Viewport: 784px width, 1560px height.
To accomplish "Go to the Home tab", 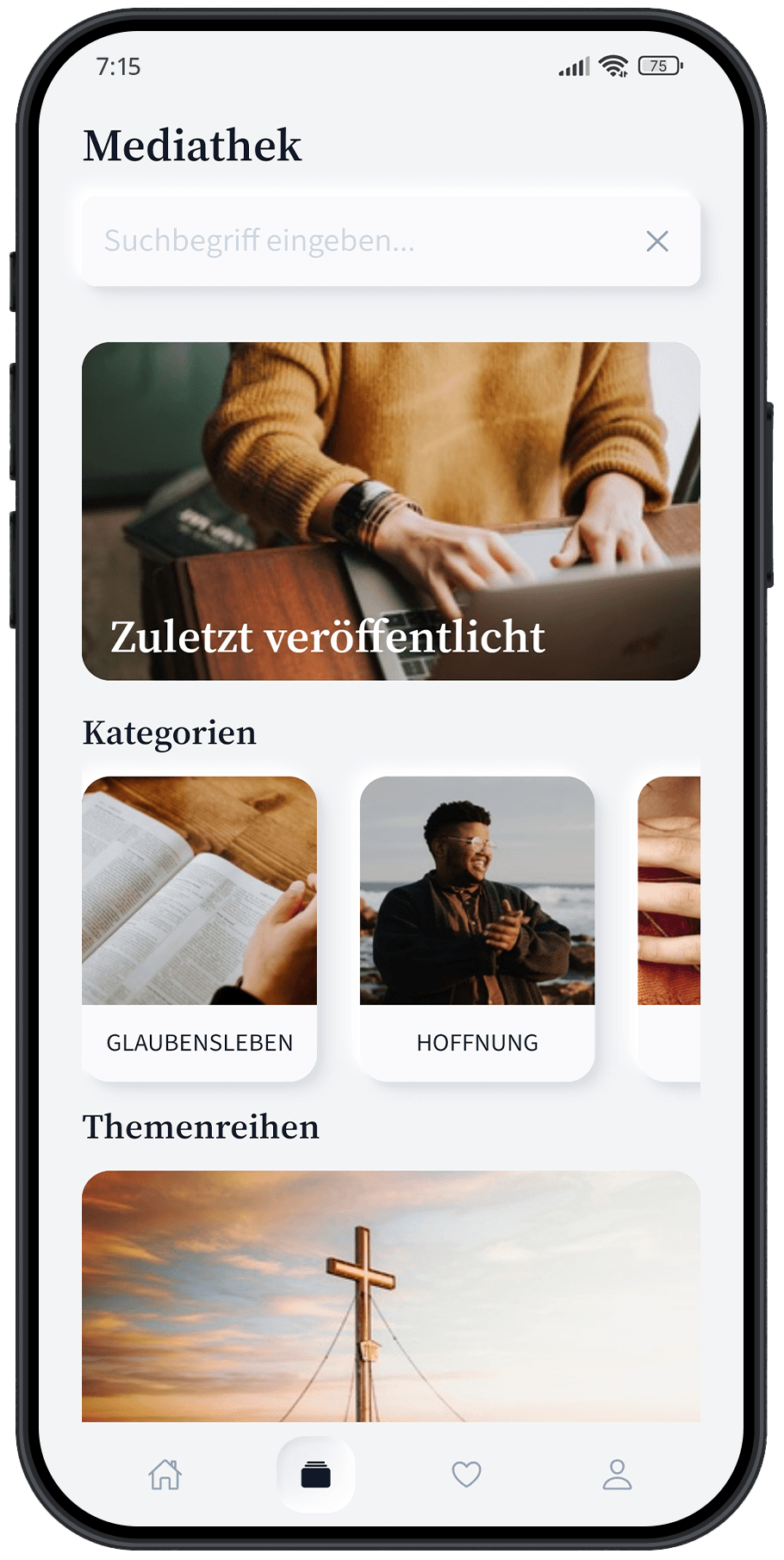I will pos(165,1475).
